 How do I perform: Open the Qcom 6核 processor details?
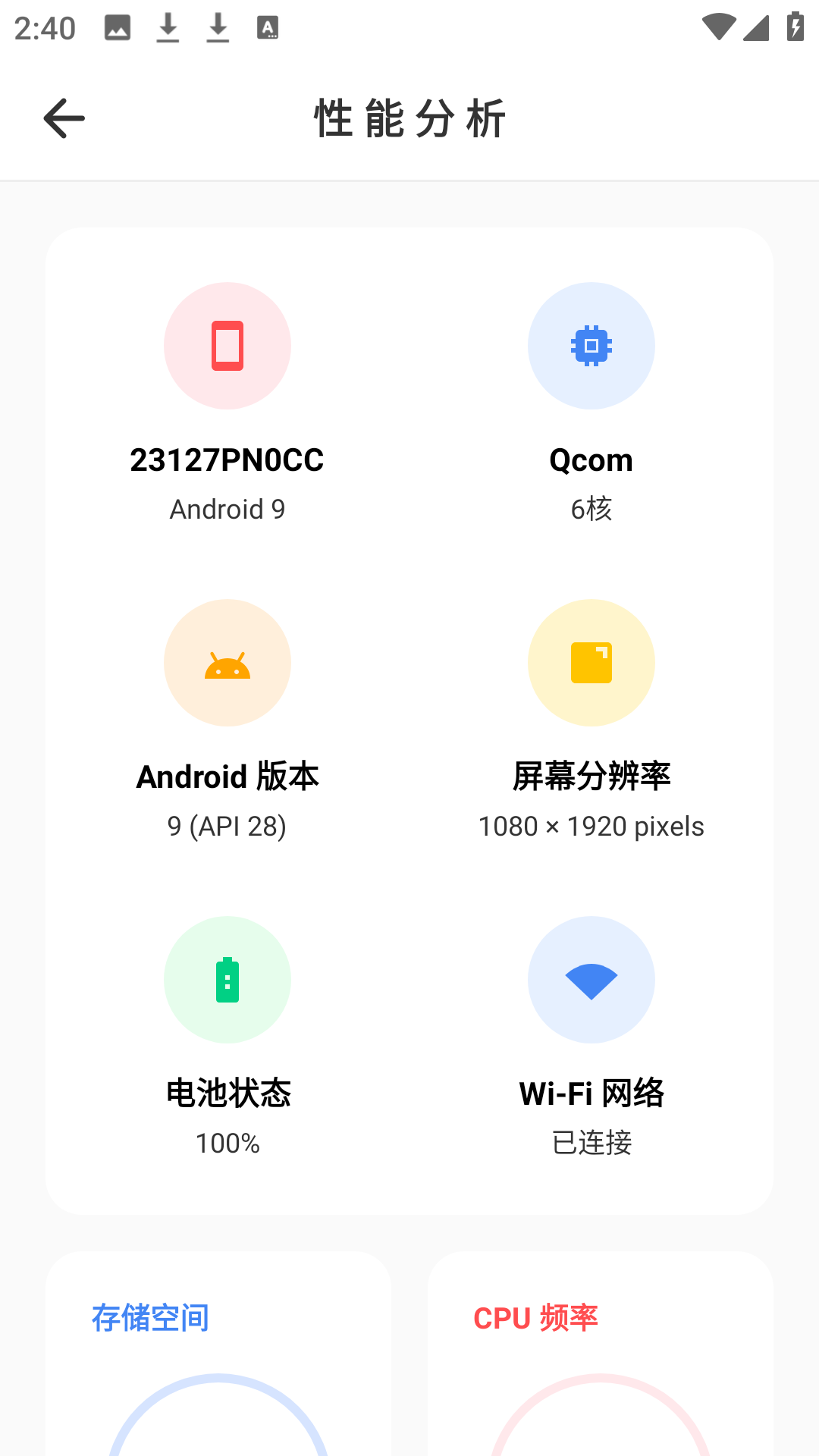pyautogui.click(x=591, y=460)
